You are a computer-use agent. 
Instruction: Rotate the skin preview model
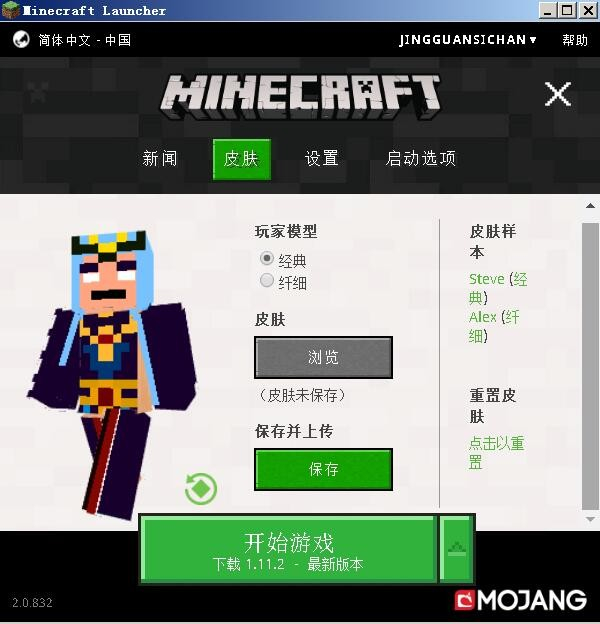point(201,489)
